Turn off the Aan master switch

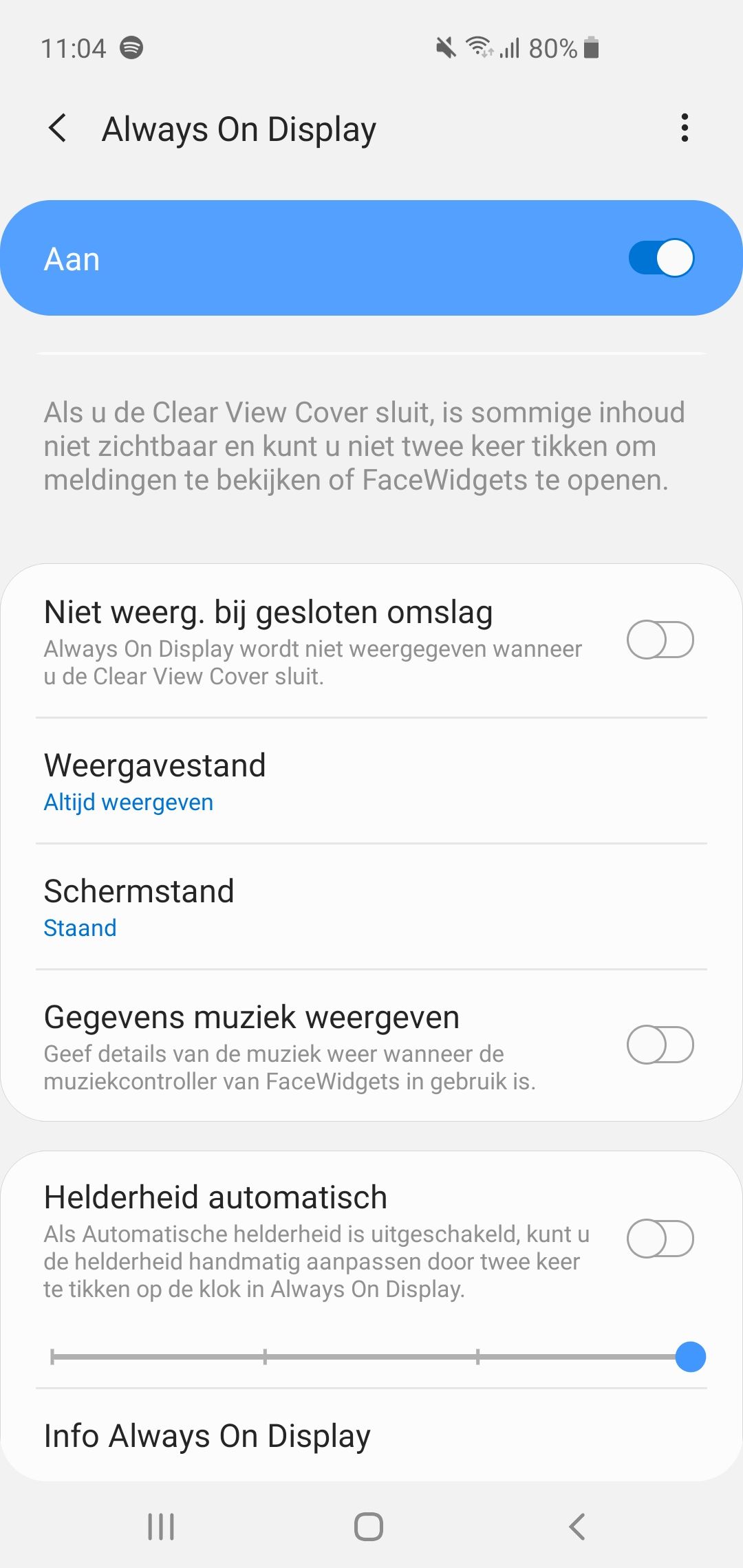click(x=660, y=259)
